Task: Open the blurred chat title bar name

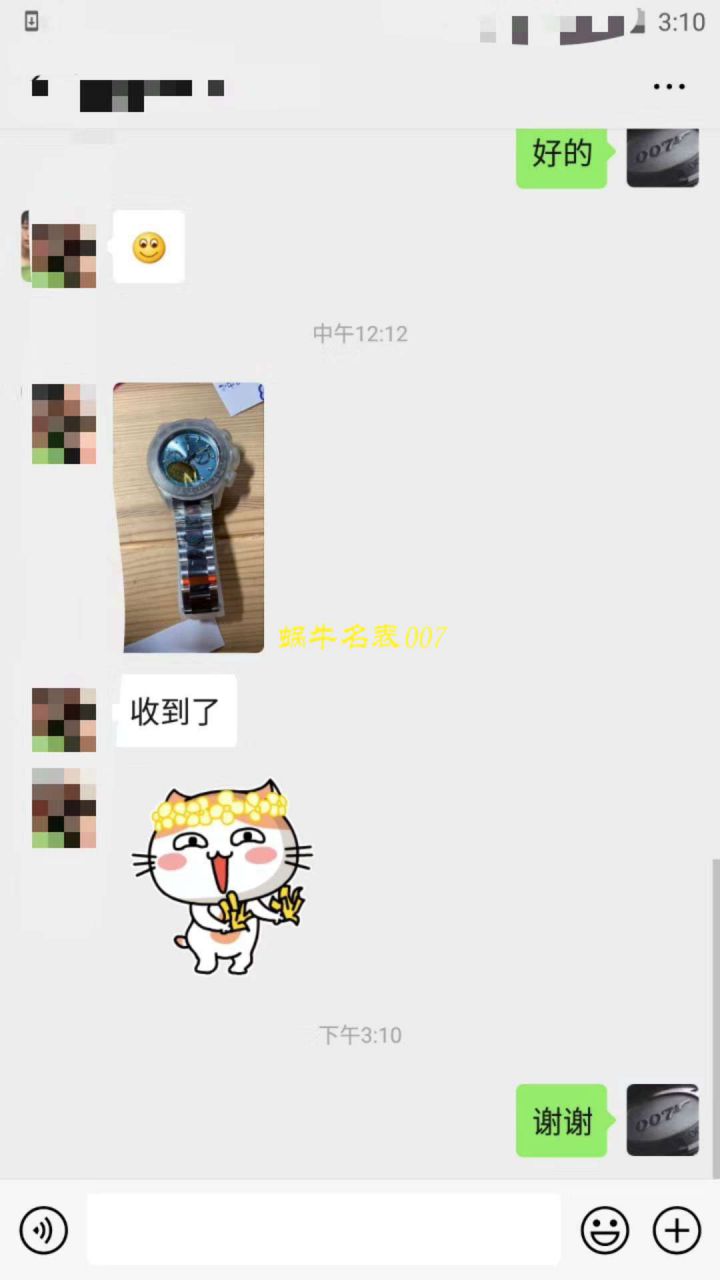Action: pyautogui.click(x=150, y=90)
